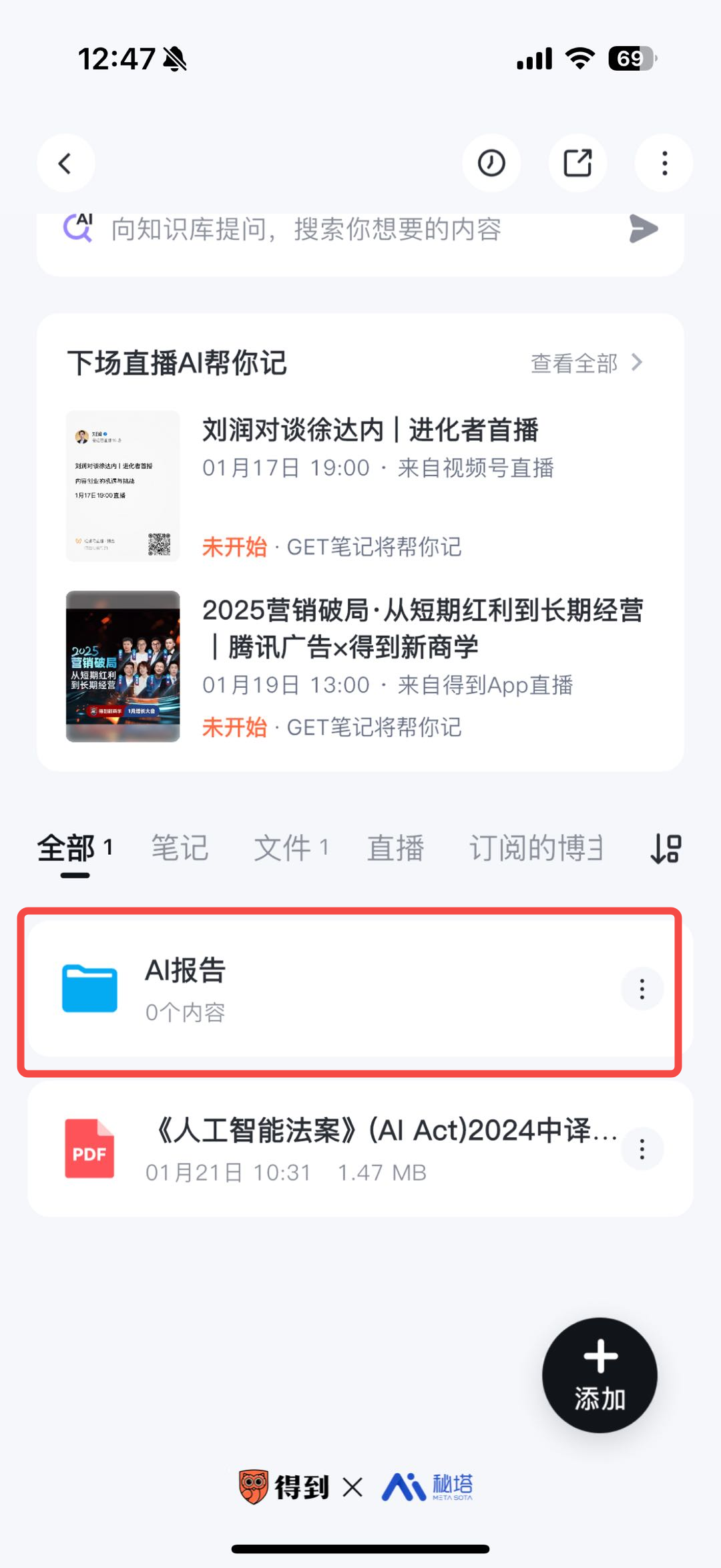721x1568 pixels.
Task: Share the knowledge base via export icon
Action: coord(577,164)
